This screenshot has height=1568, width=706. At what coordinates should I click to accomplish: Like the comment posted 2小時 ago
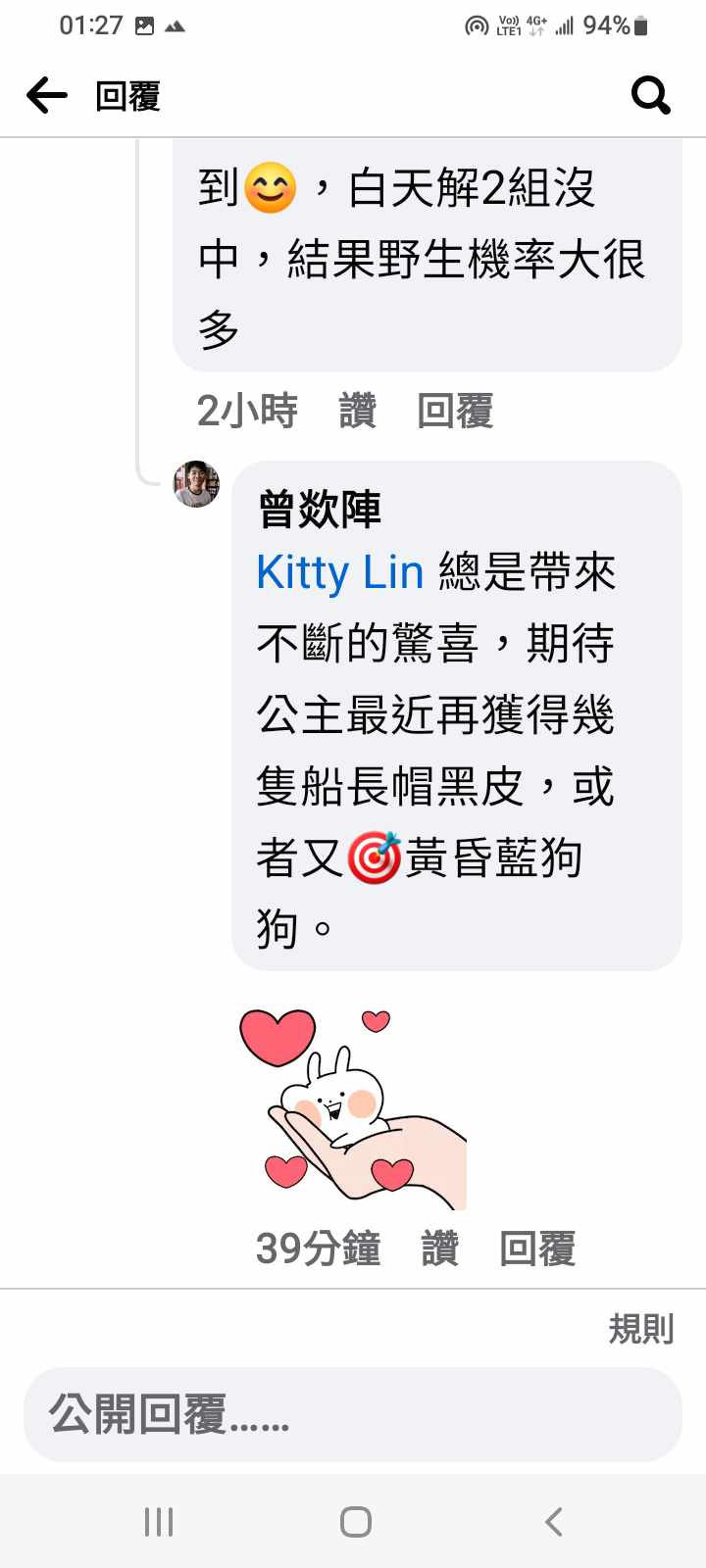coord(357,411)
